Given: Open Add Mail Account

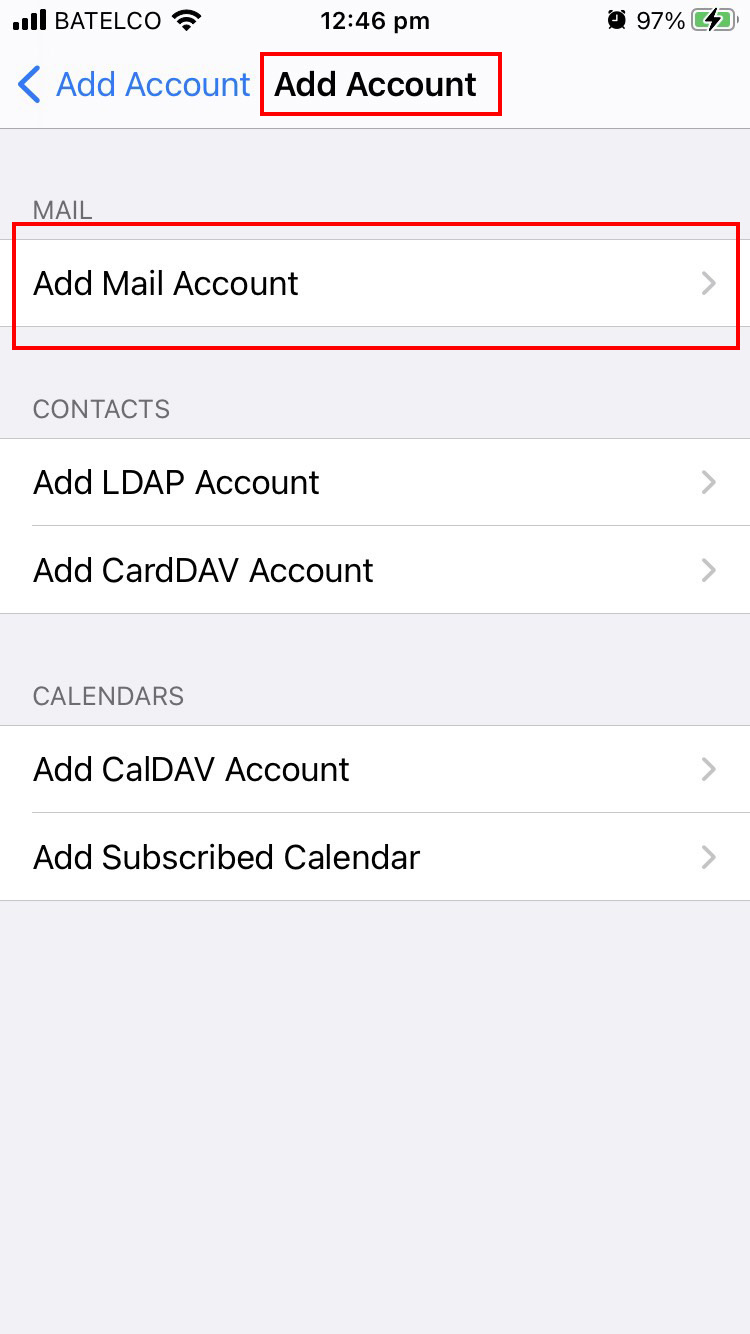Looking at the screenshot, I should (x=374, y=284).
